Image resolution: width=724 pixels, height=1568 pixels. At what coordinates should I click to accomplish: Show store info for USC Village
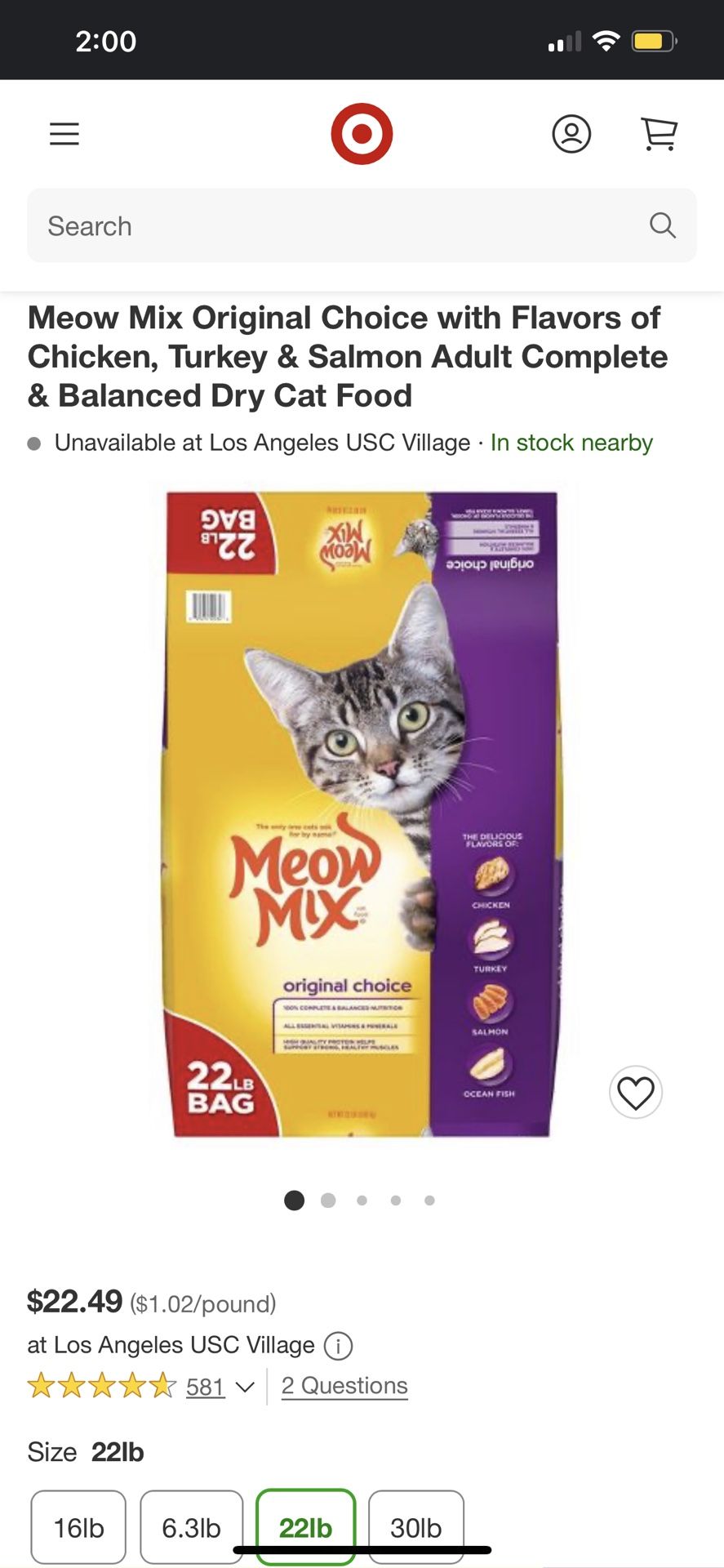click(x=339, y=1346)
